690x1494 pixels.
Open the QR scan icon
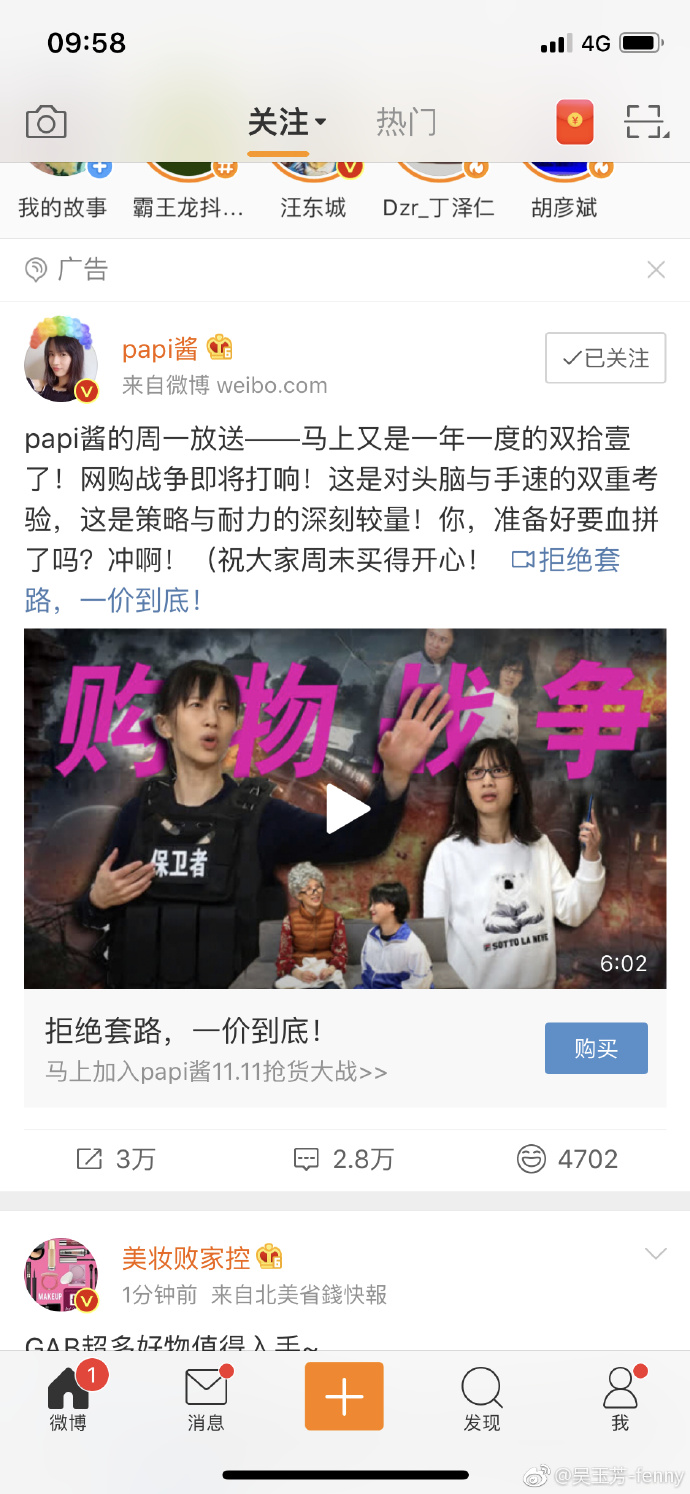(646, 122)
